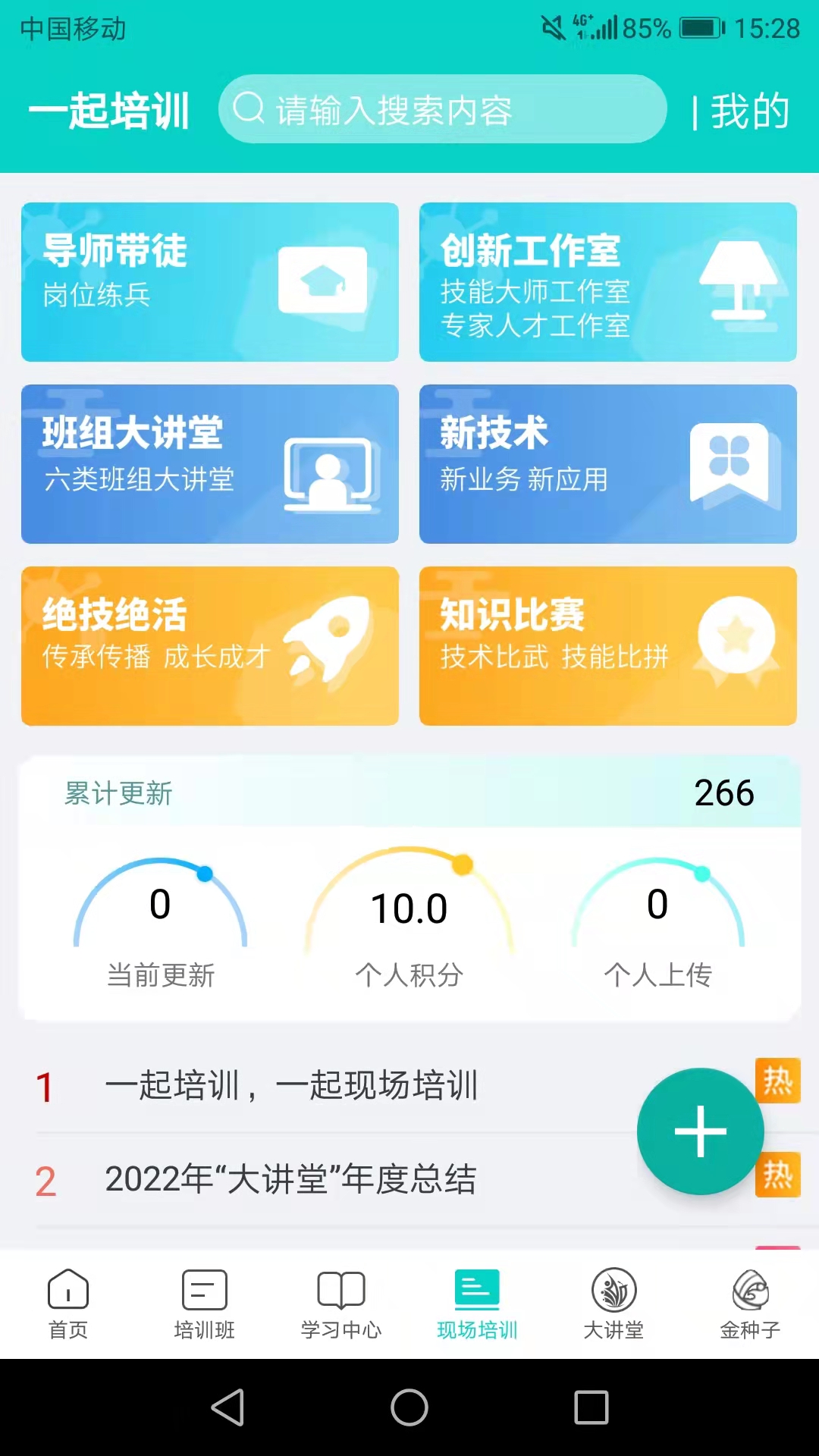
Task: Tap the system home button
Action: [409, 1407]
